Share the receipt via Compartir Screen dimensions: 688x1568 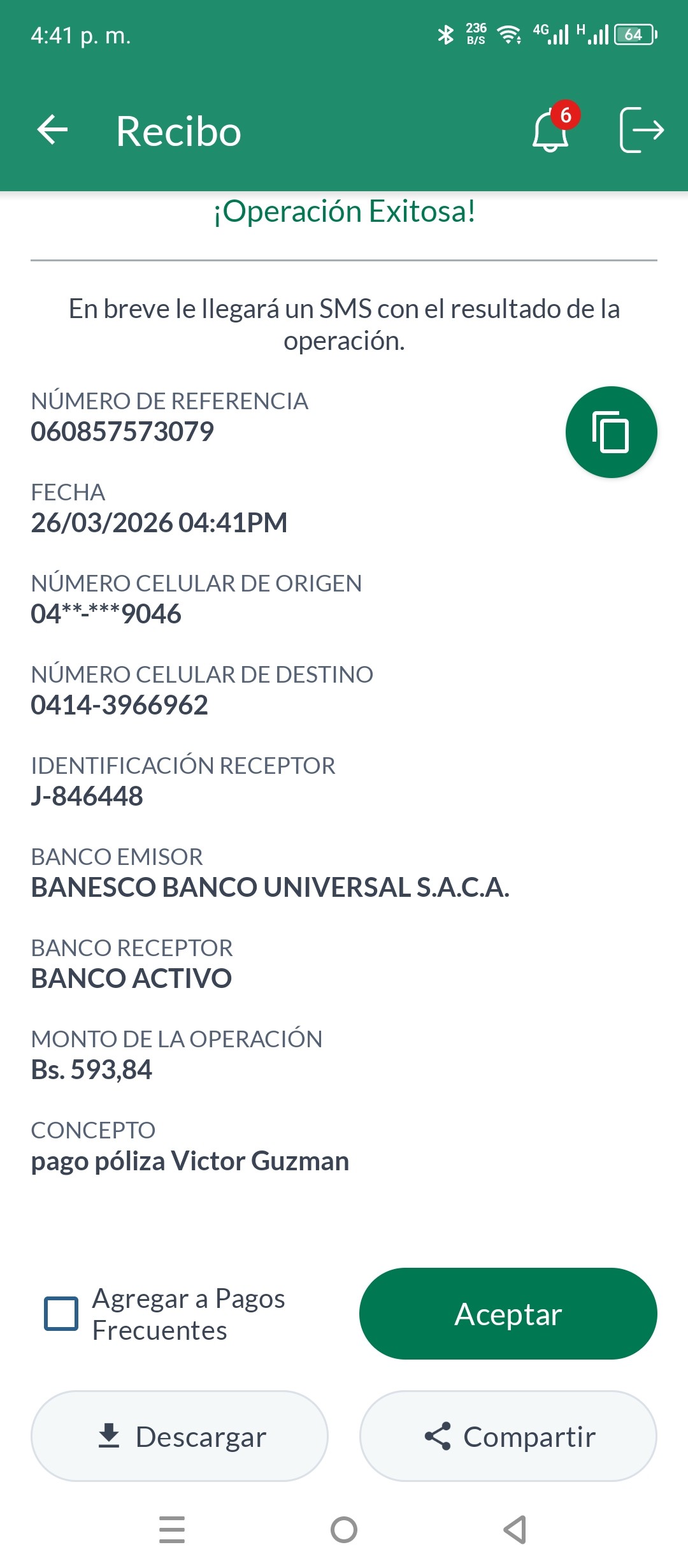508,1437
